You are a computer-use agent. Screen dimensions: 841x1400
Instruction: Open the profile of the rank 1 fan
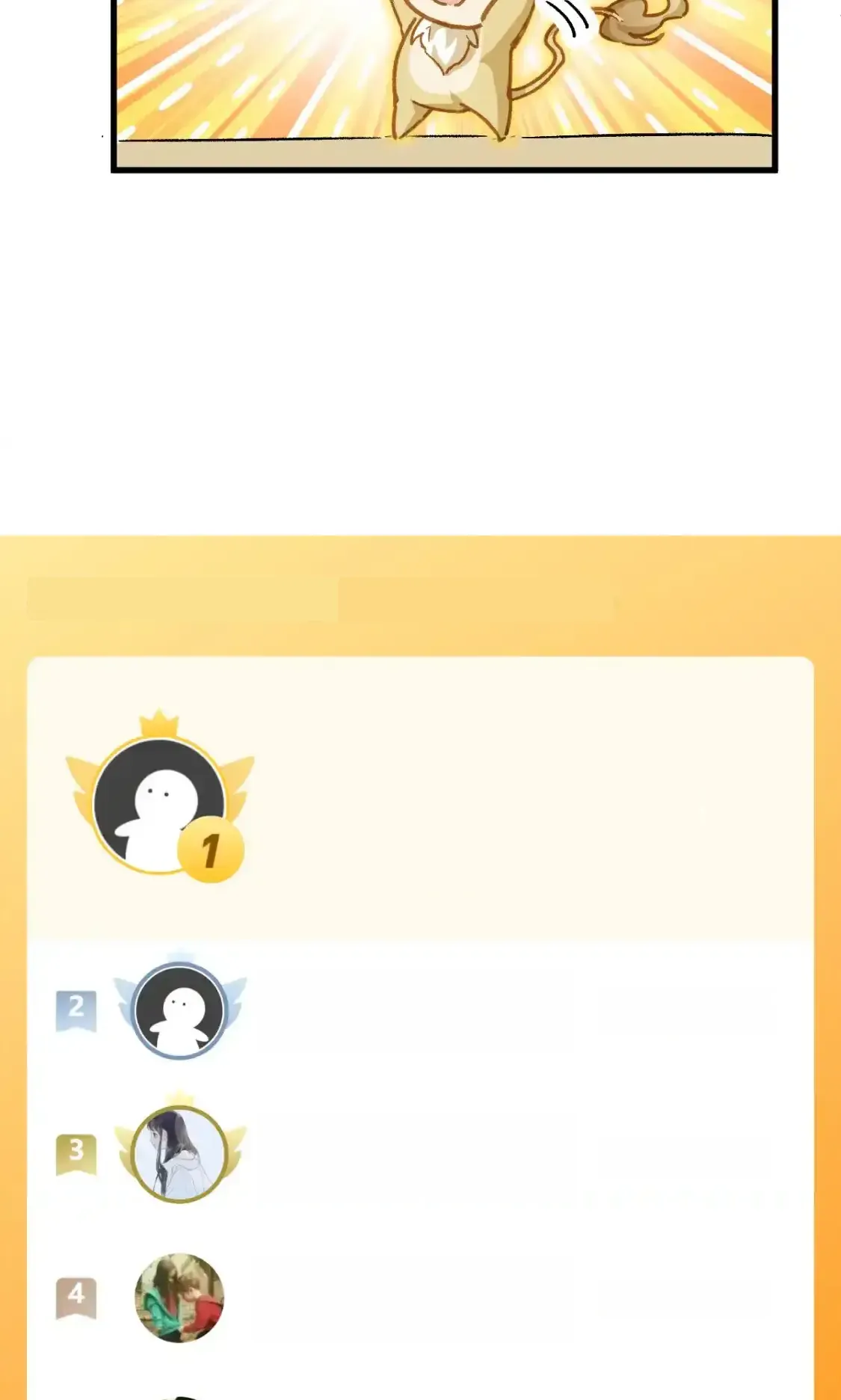[159, 804]
